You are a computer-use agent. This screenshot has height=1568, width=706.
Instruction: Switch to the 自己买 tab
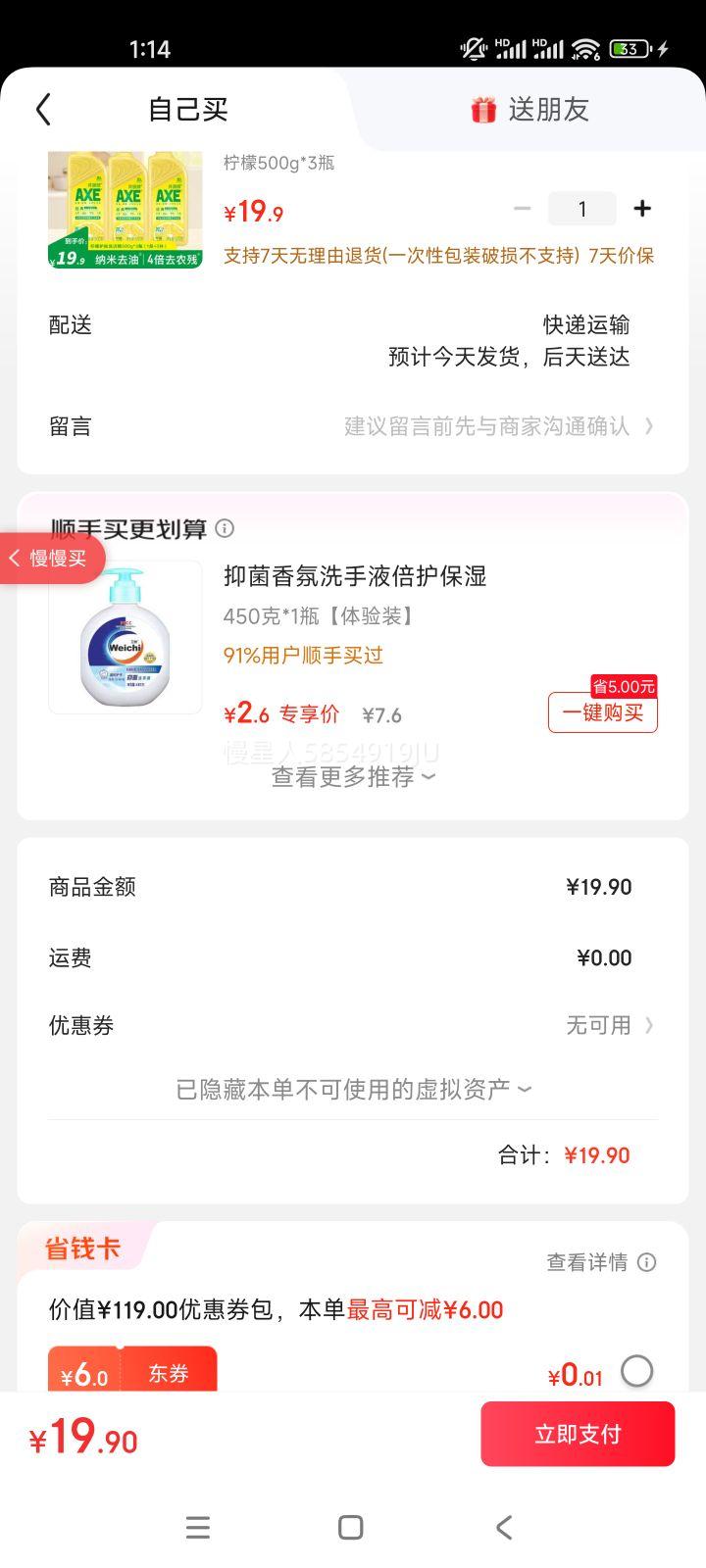188,110
